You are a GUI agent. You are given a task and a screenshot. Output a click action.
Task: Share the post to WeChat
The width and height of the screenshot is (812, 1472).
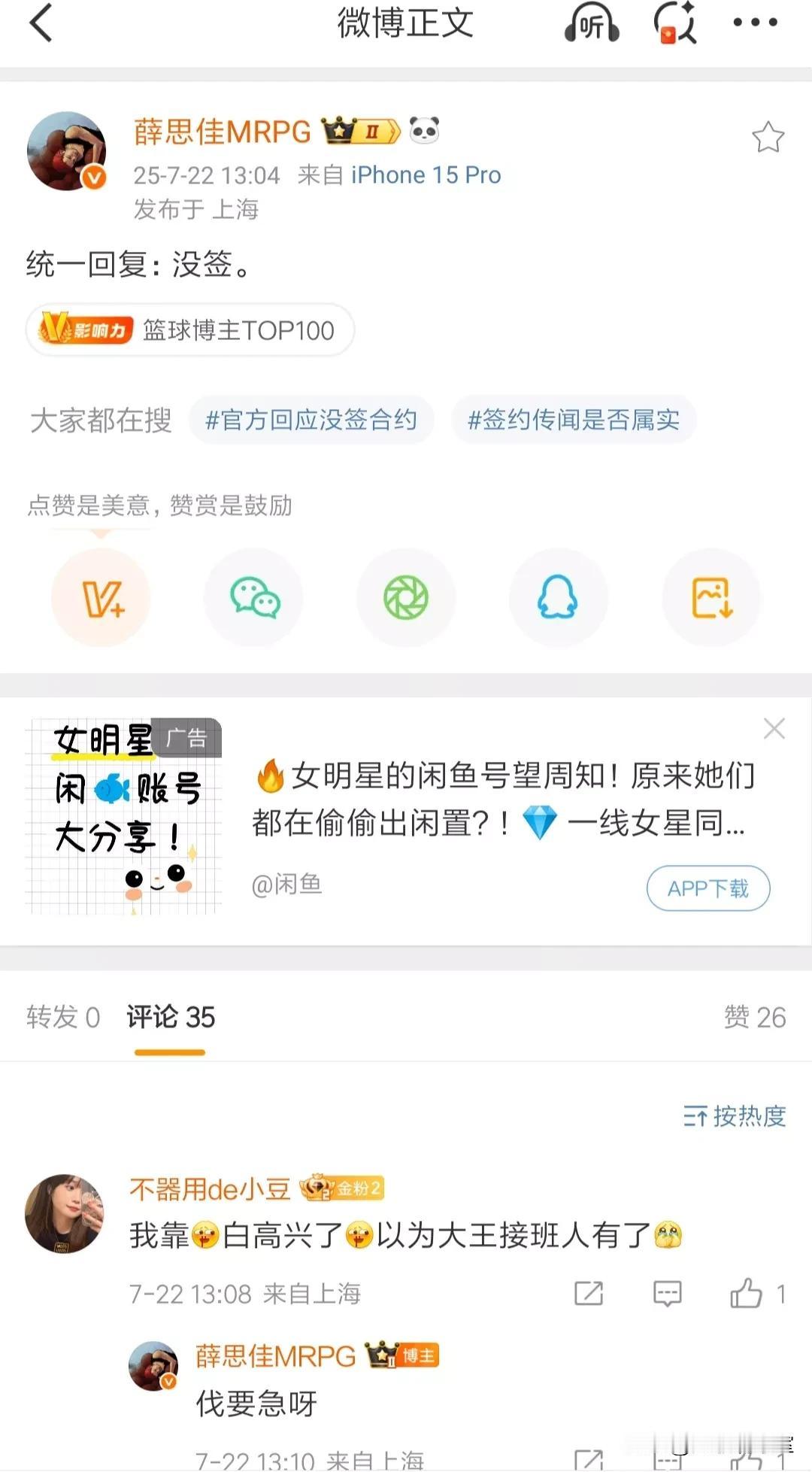tap(254, 597)
